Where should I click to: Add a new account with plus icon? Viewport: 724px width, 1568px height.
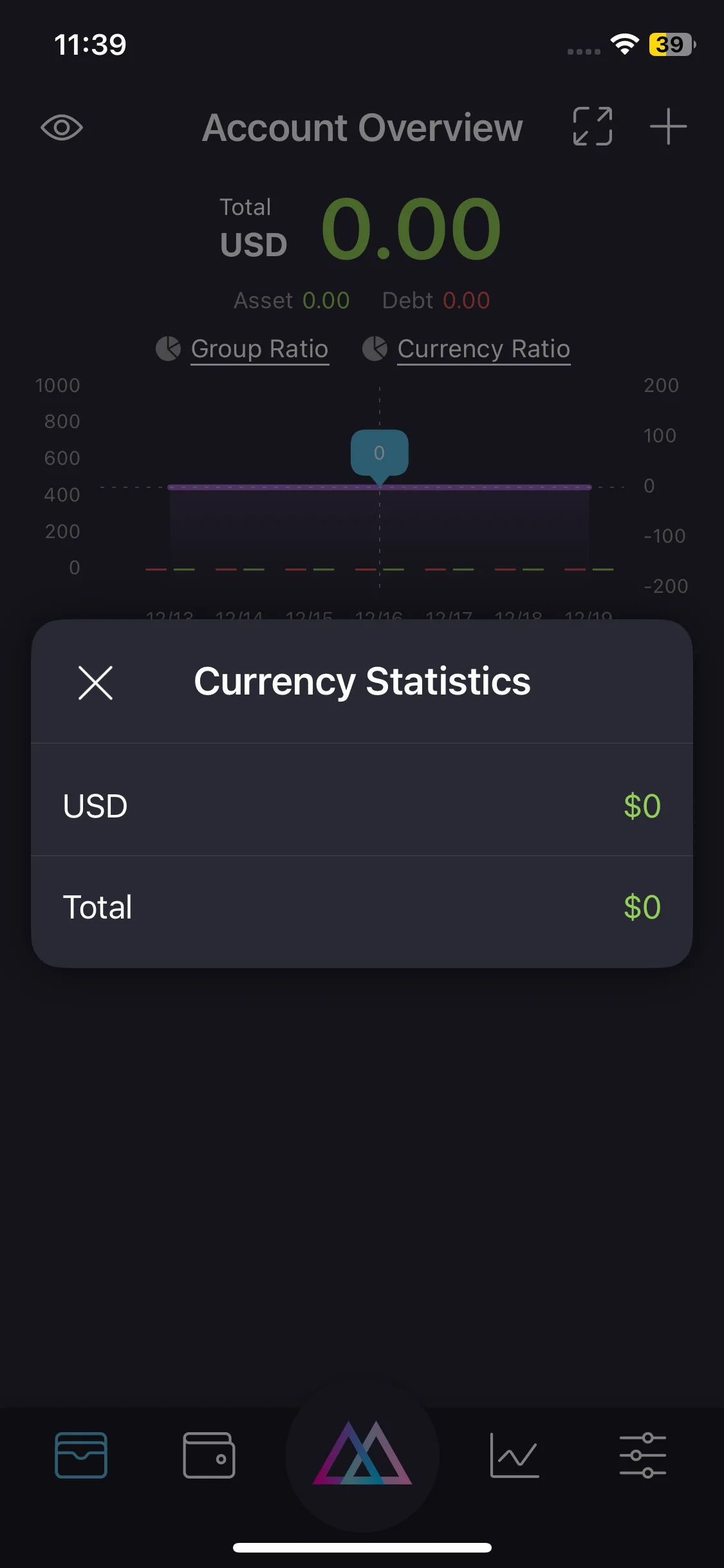[x=668, y=127]
